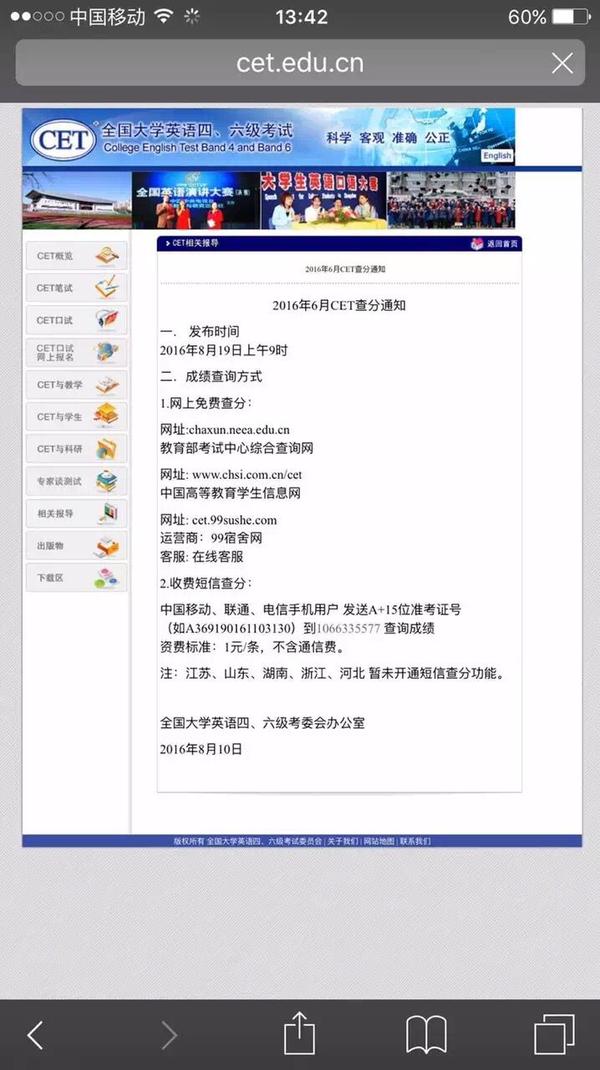Open 出版物 section
The height and width of the screenshot is (1070, 600).
(x=76, y=545)
